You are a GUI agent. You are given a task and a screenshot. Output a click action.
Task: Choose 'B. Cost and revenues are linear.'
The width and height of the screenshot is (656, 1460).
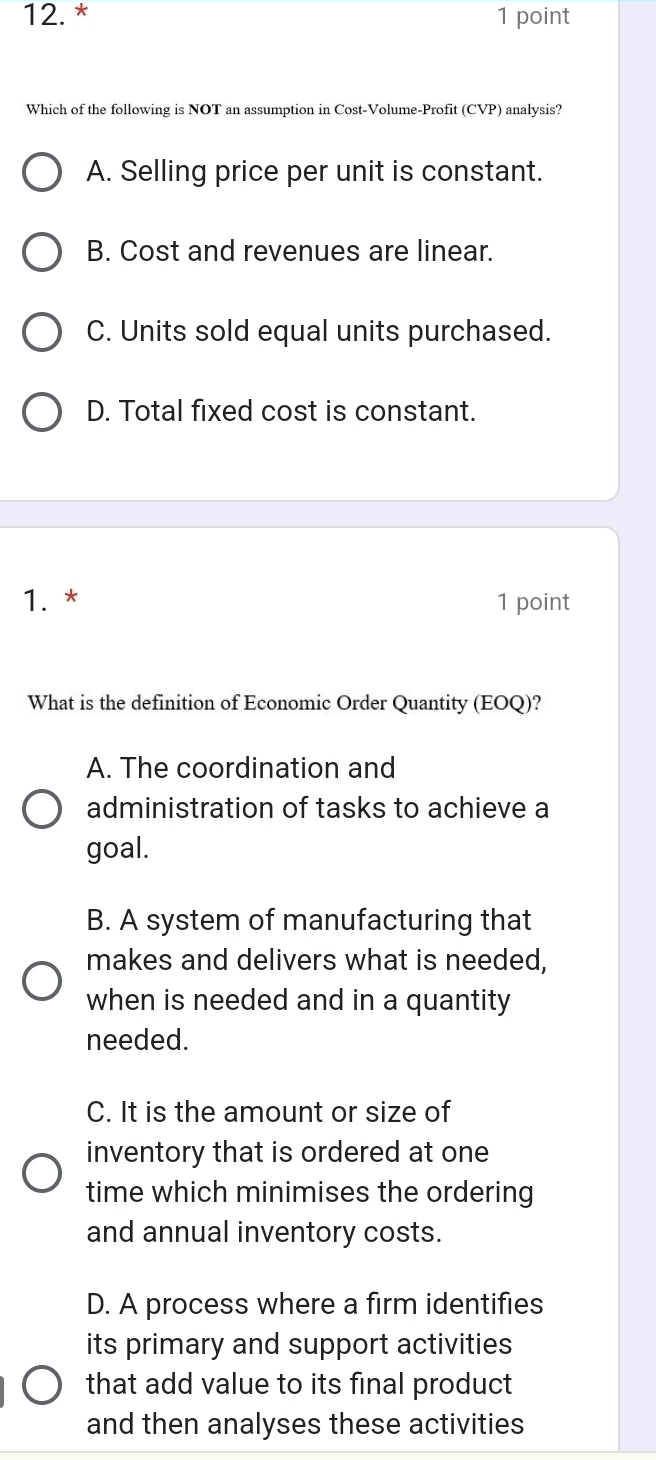click(x=41, y=252)
